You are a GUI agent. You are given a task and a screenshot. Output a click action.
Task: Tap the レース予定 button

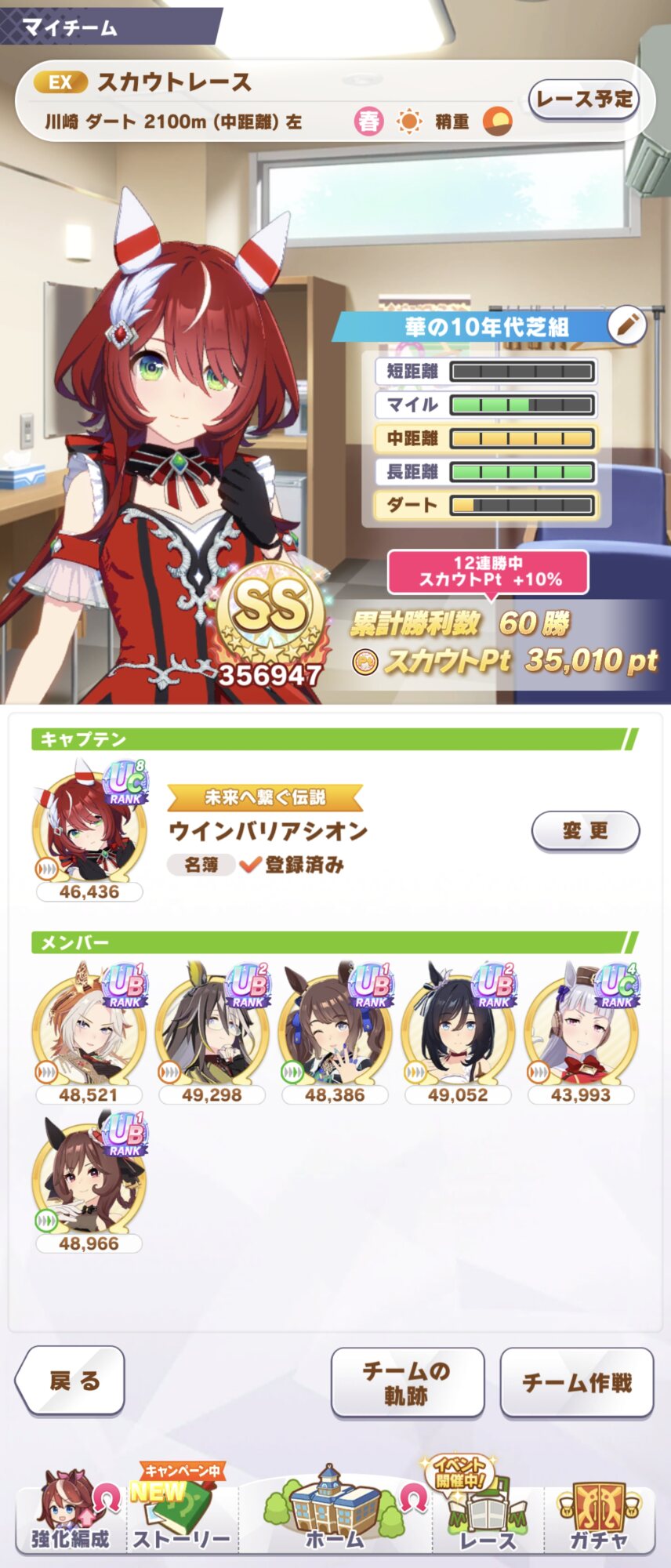pos(584,100)
